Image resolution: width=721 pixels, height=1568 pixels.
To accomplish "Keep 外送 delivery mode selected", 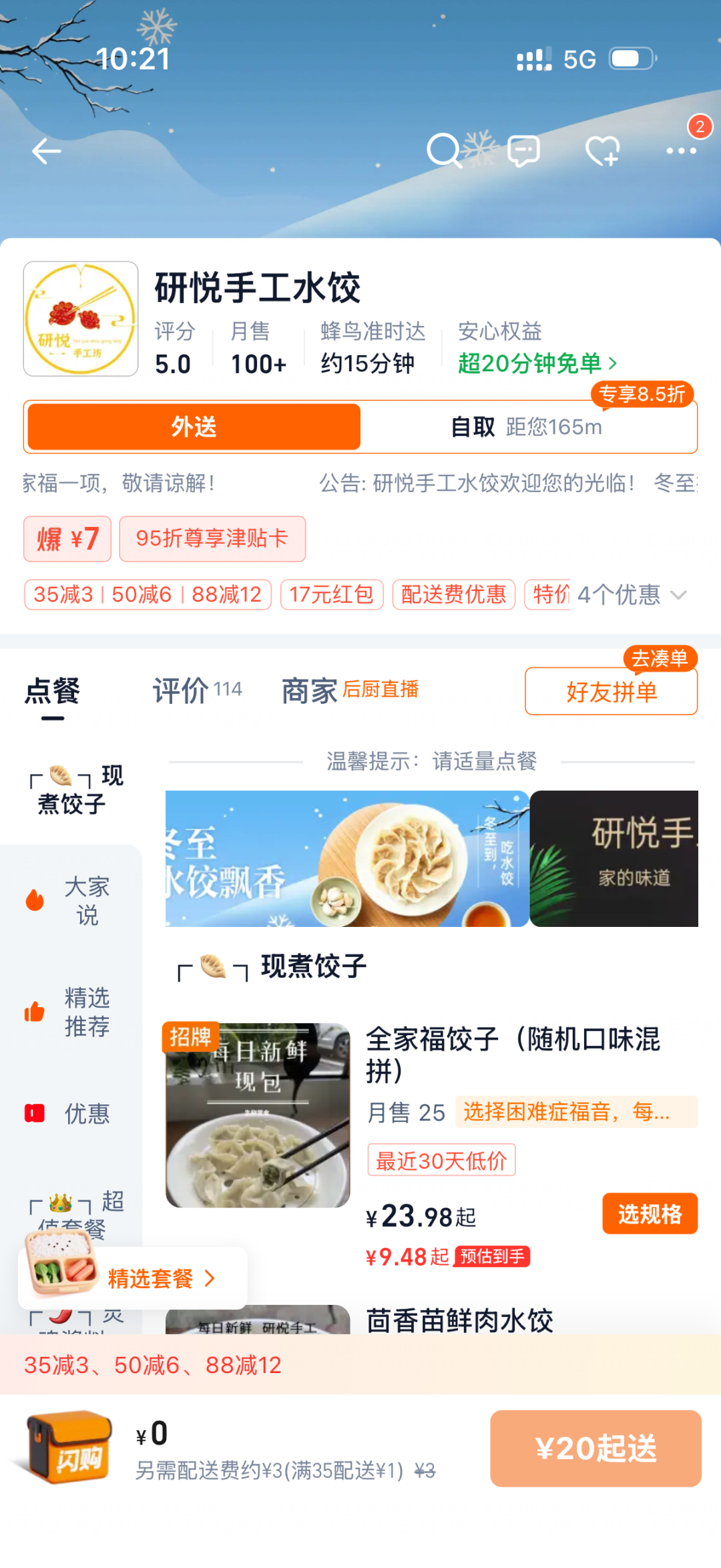I will (192, 427).
